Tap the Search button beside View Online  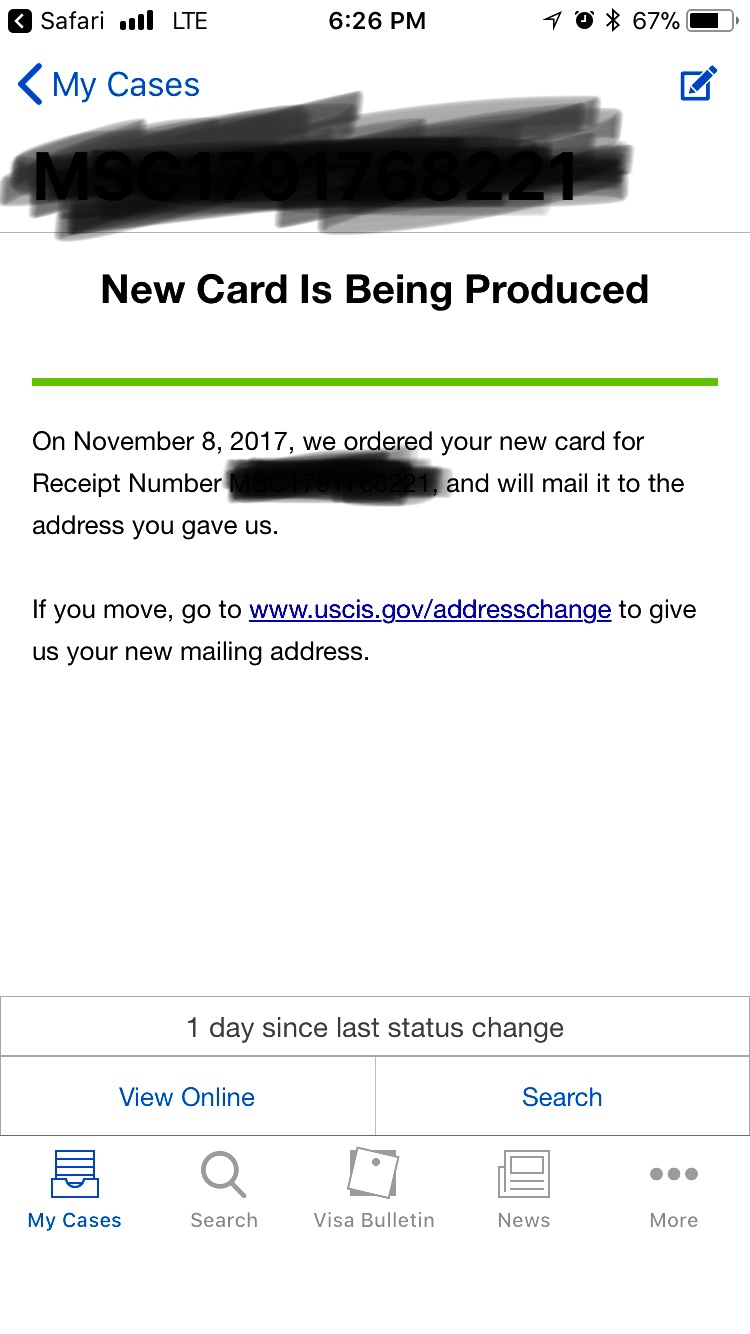[x=562, y=1097]
